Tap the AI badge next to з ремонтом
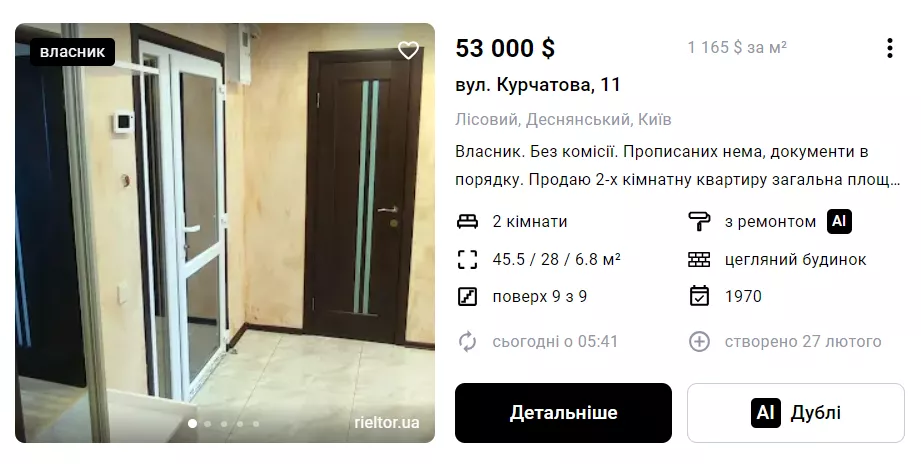Screen dimensions: 921x464 click(x=839, y=222)
